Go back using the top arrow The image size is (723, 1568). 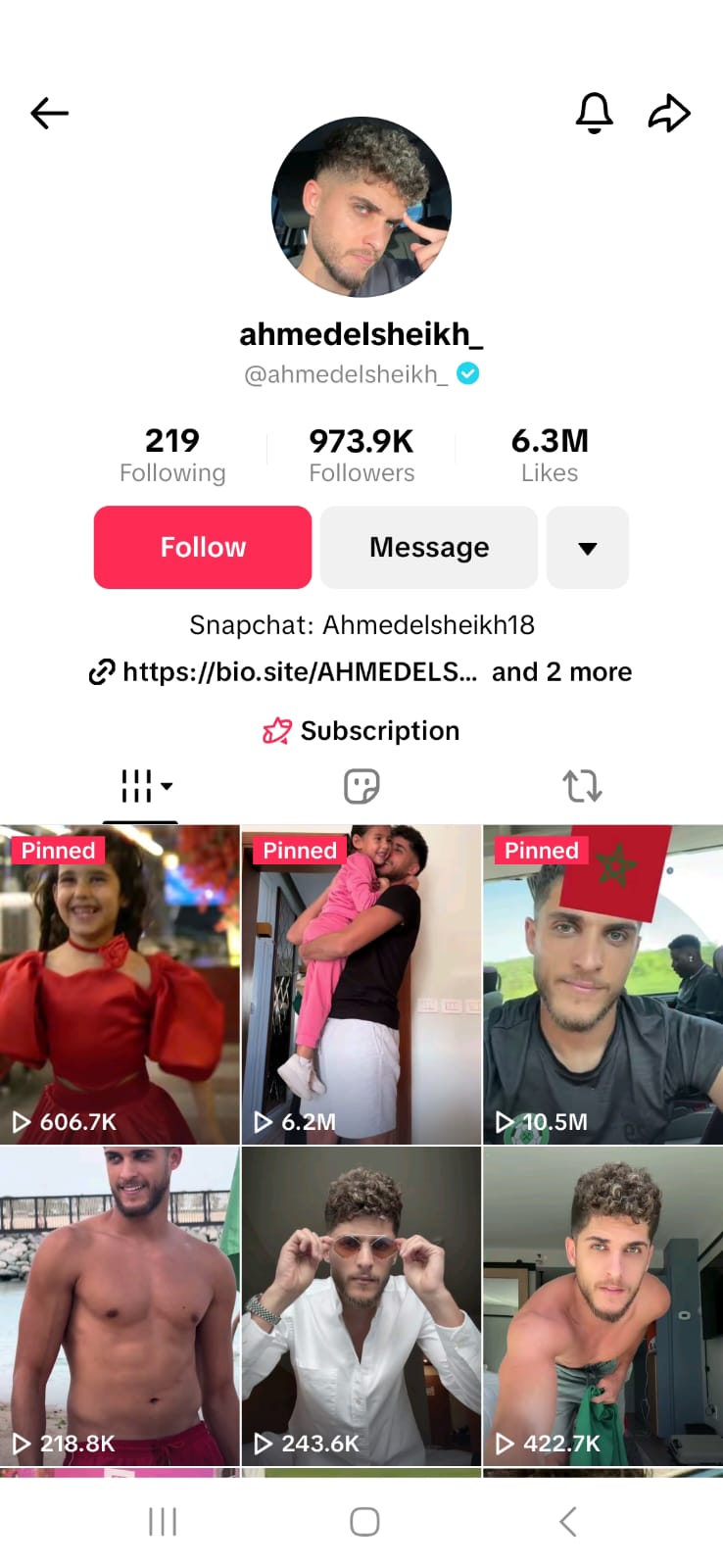(x=49, y=114)
